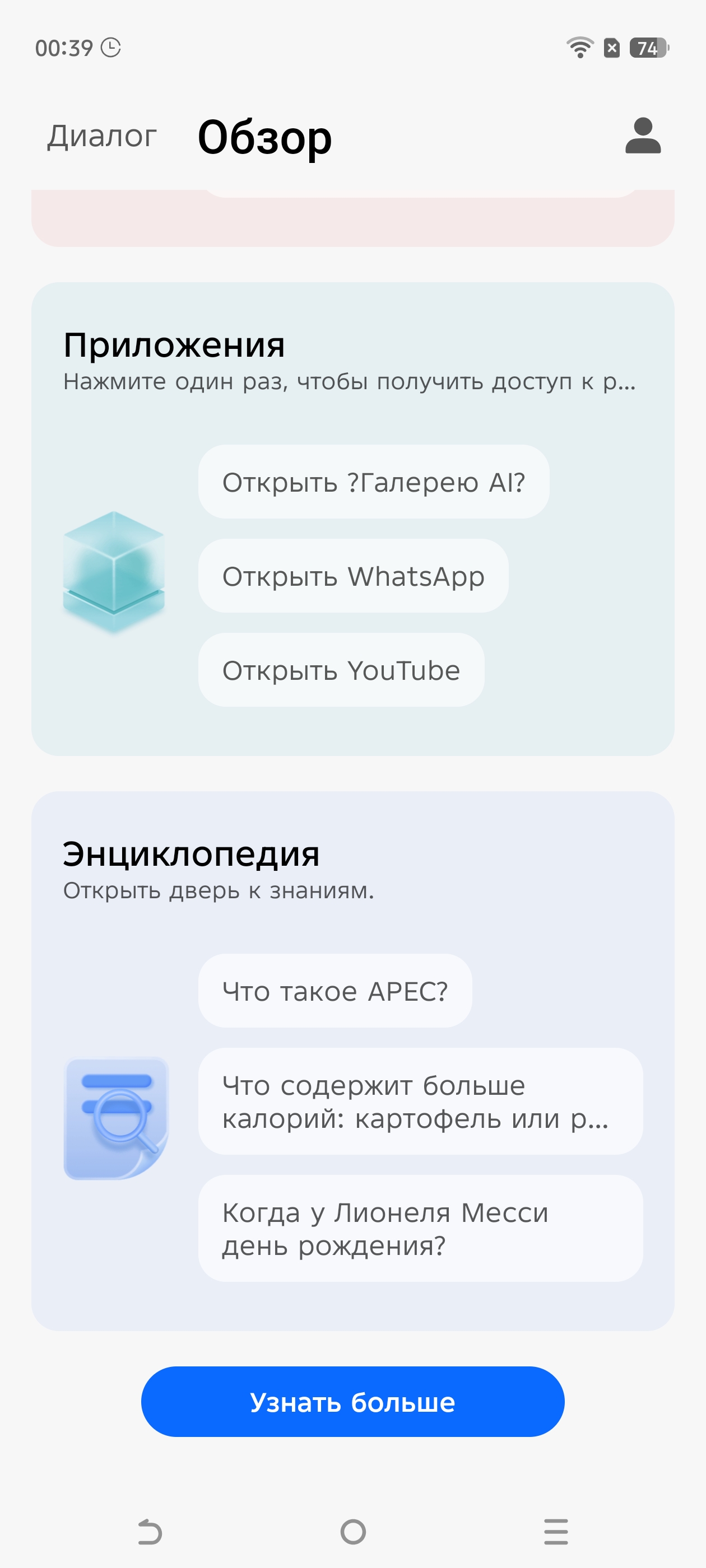Pick the question about калорий: картофель

click(420, 1101)
